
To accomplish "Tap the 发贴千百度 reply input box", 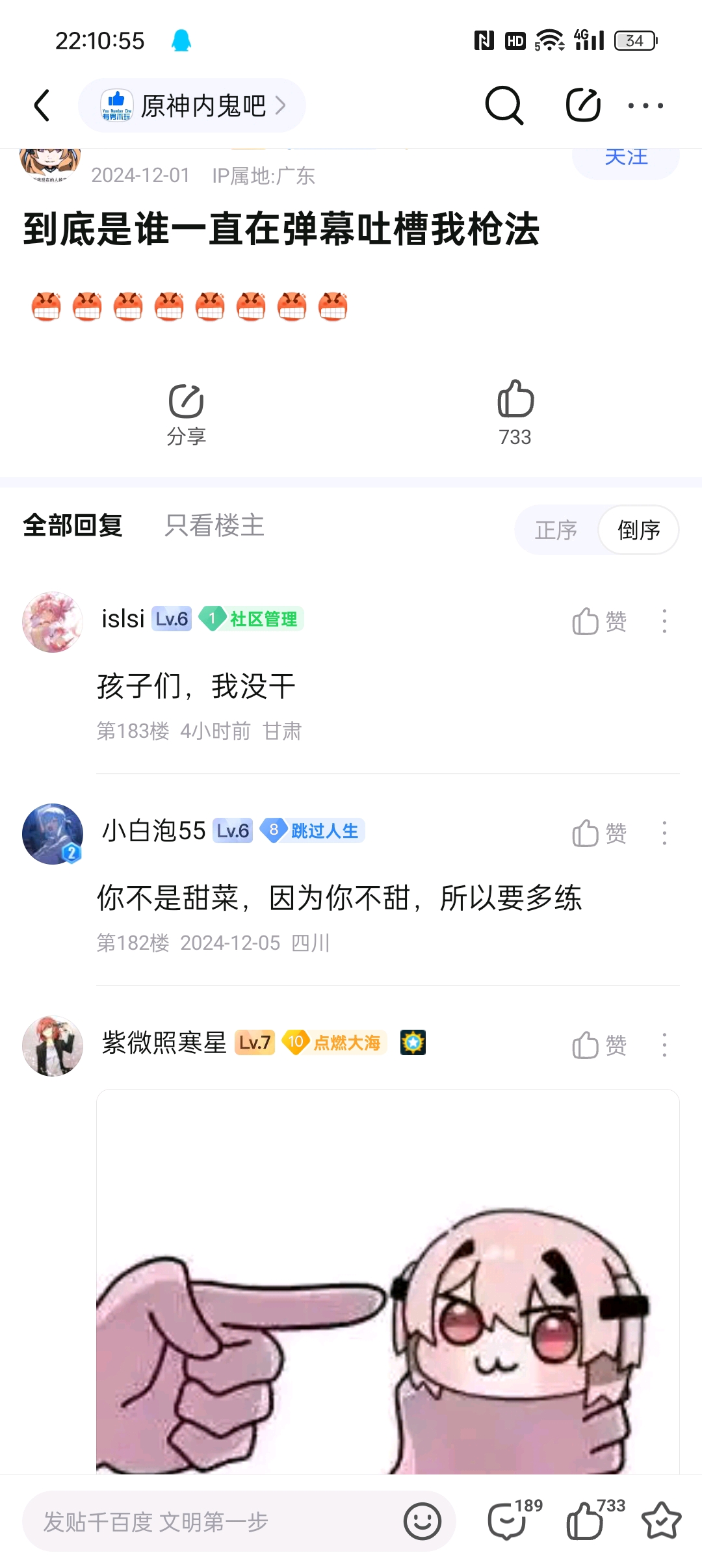I will tap(214, 1521).
